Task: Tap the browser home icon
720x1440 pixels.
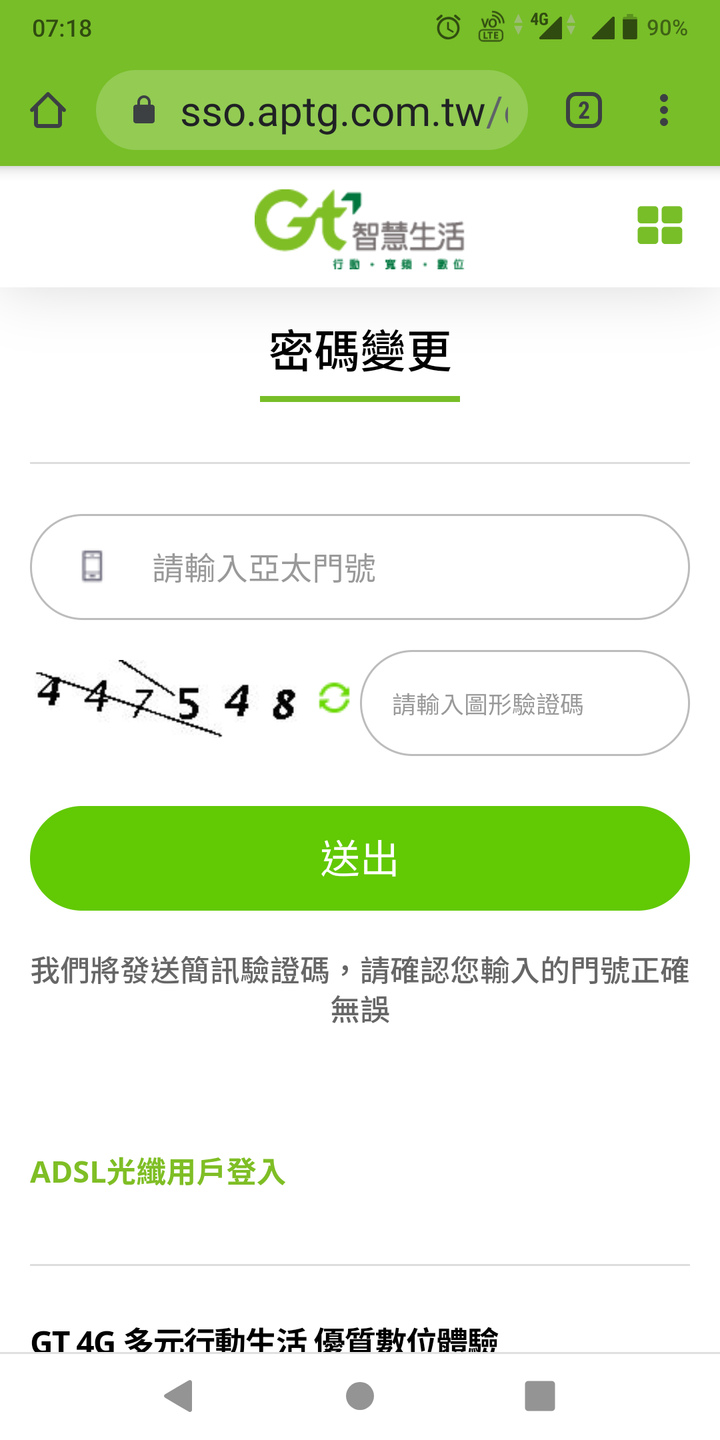Action: click(47, 110)
